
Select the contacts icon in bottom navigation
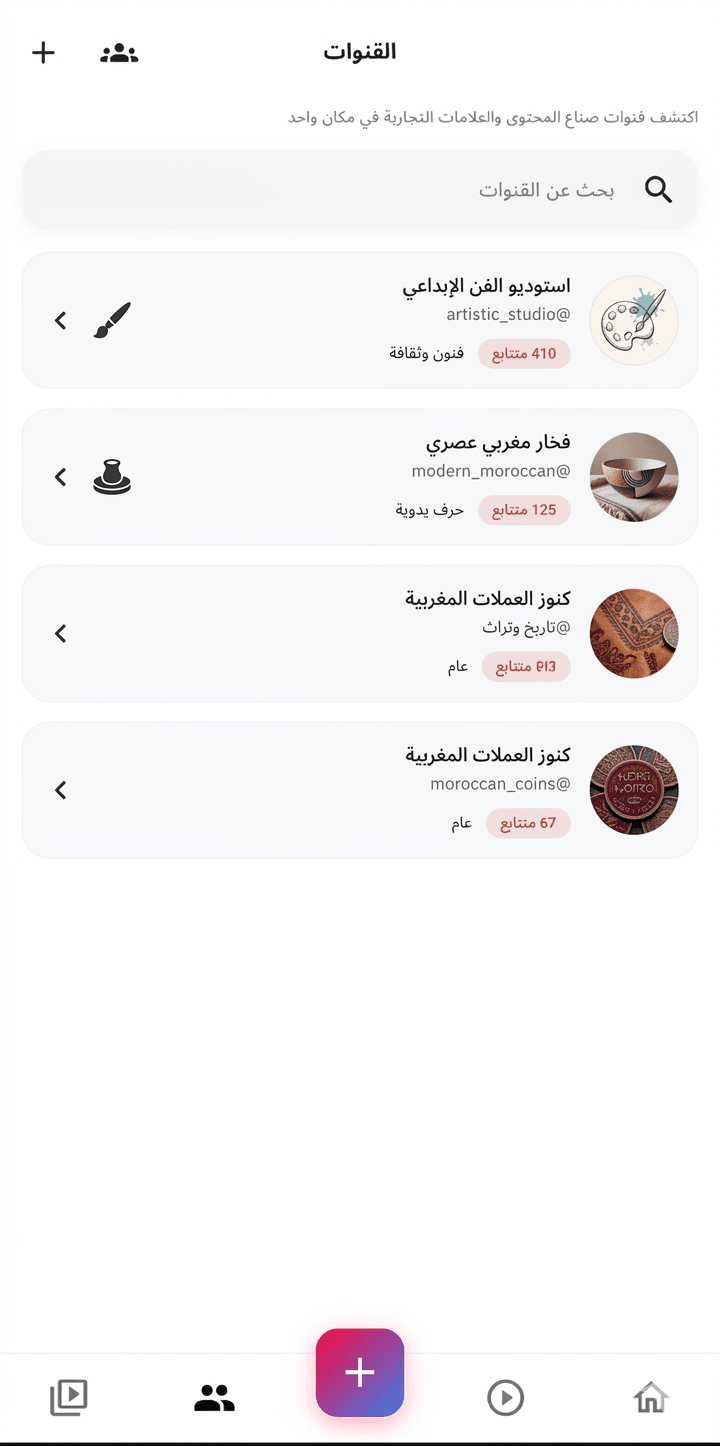(x=214, y=1397)
